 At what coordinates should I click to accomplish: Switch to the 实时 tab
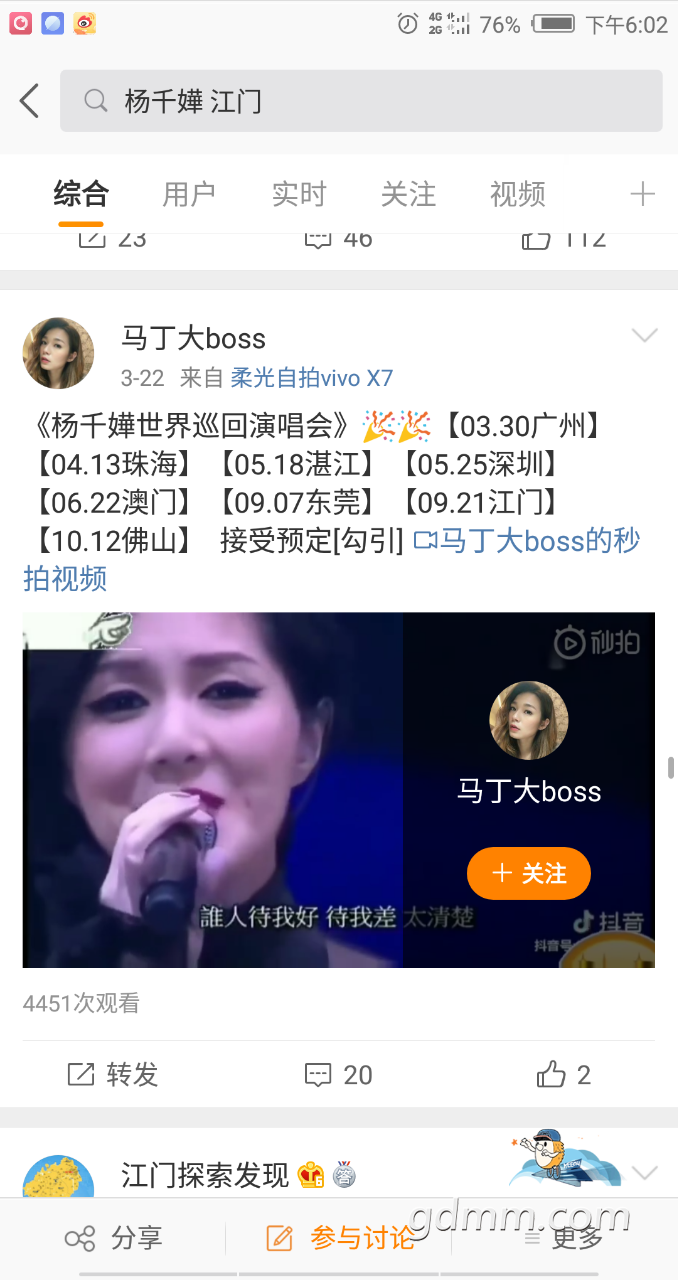tap(299, 194)
